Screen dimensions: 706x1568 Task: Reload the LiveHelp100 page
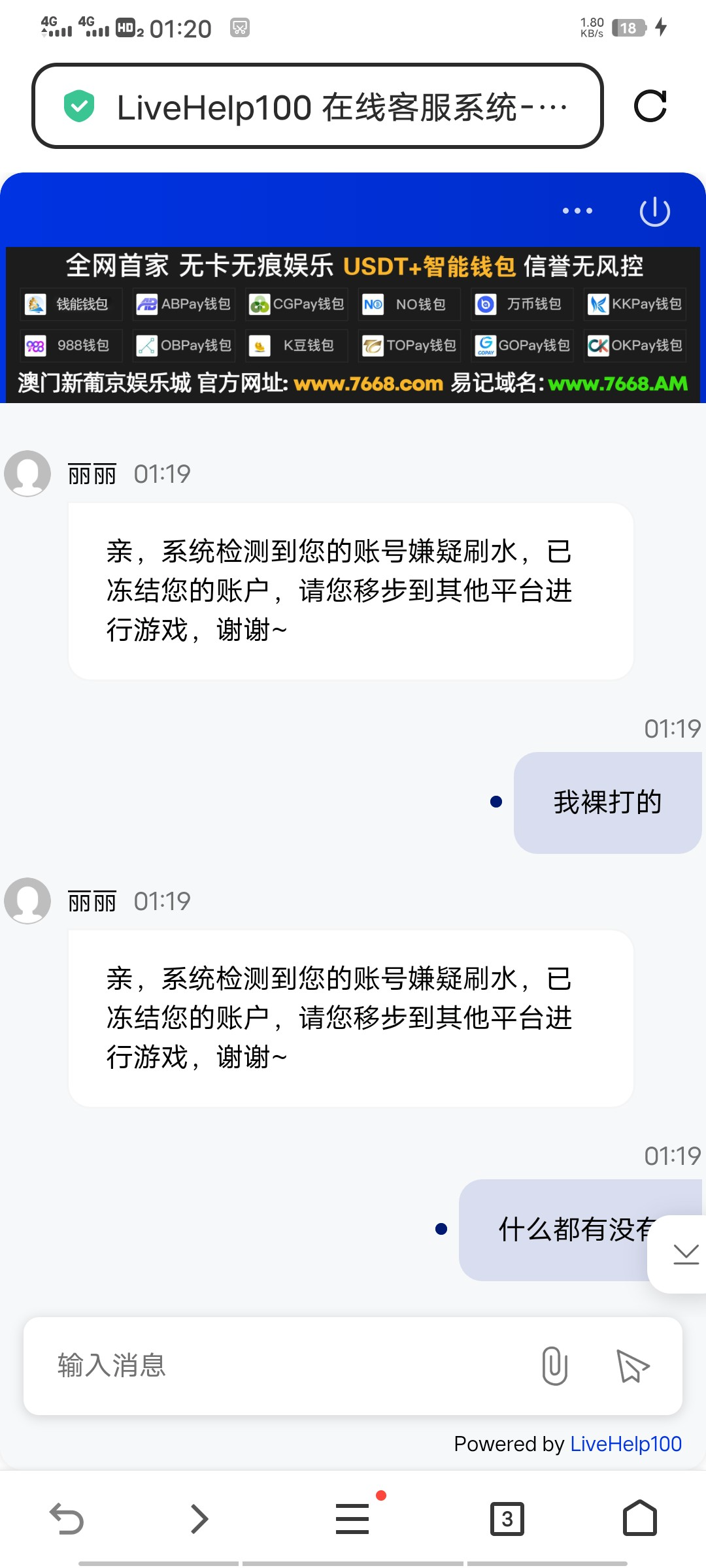coord(650,106)
